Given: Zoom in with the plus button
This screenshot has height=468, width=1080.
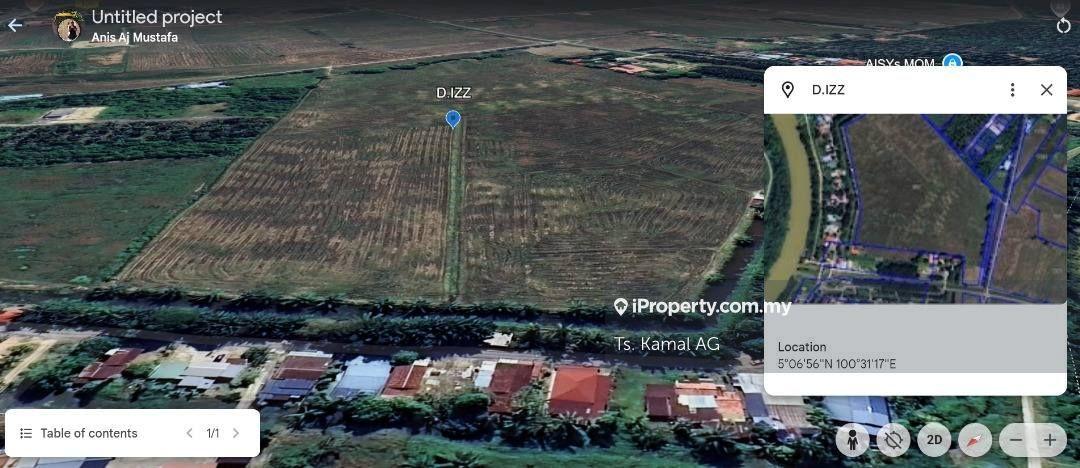Looking at the screenshot, I should click(x=1050, y=439).
